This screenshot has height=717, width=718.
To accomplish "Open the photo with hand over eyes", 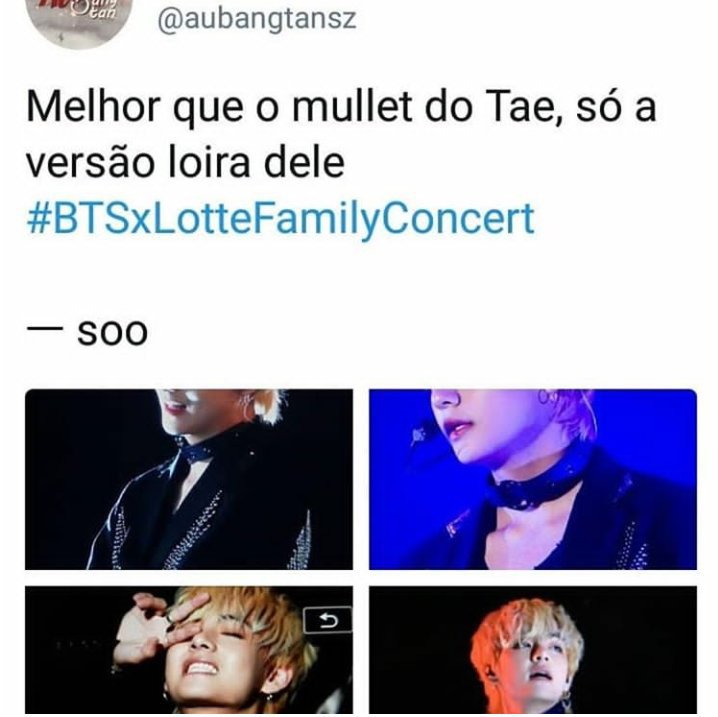I will (189, 650).
